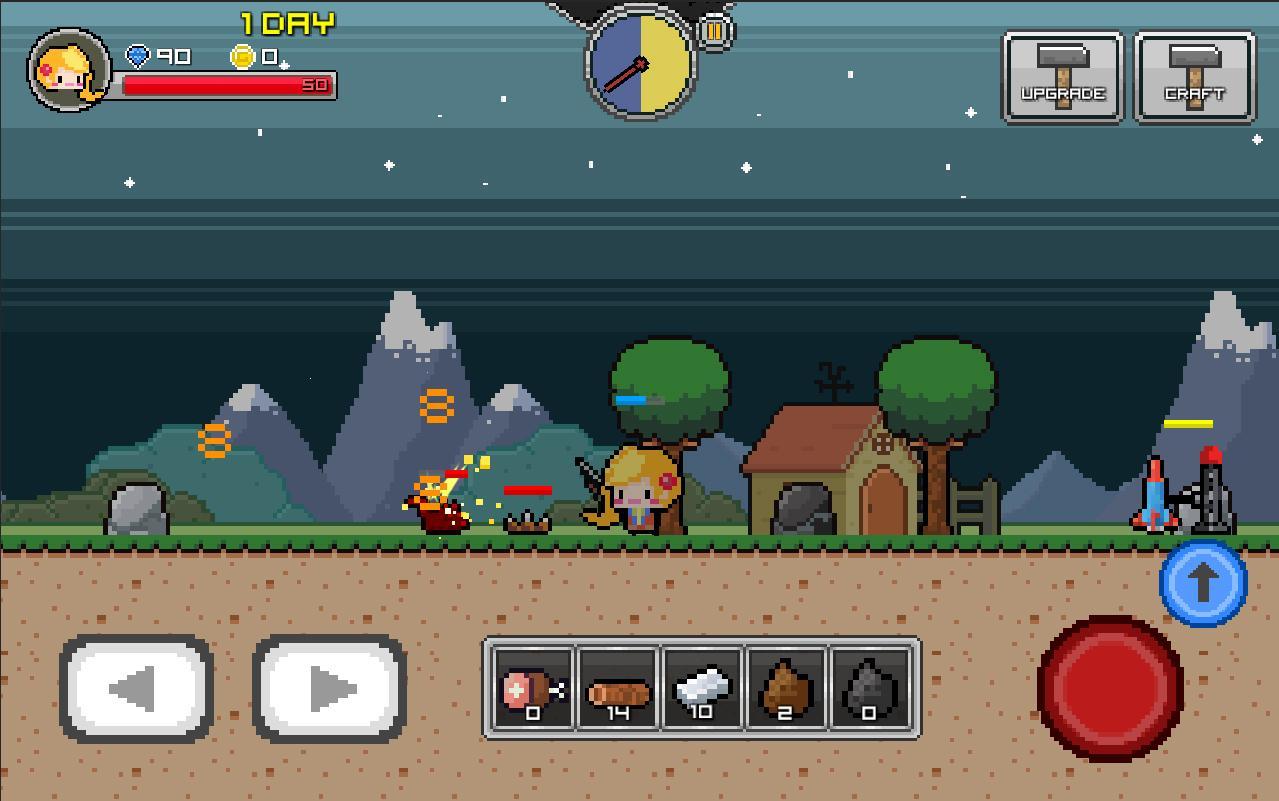Pause the game
This screenshot has width=1279, height=801.
(x=714, y=31)
